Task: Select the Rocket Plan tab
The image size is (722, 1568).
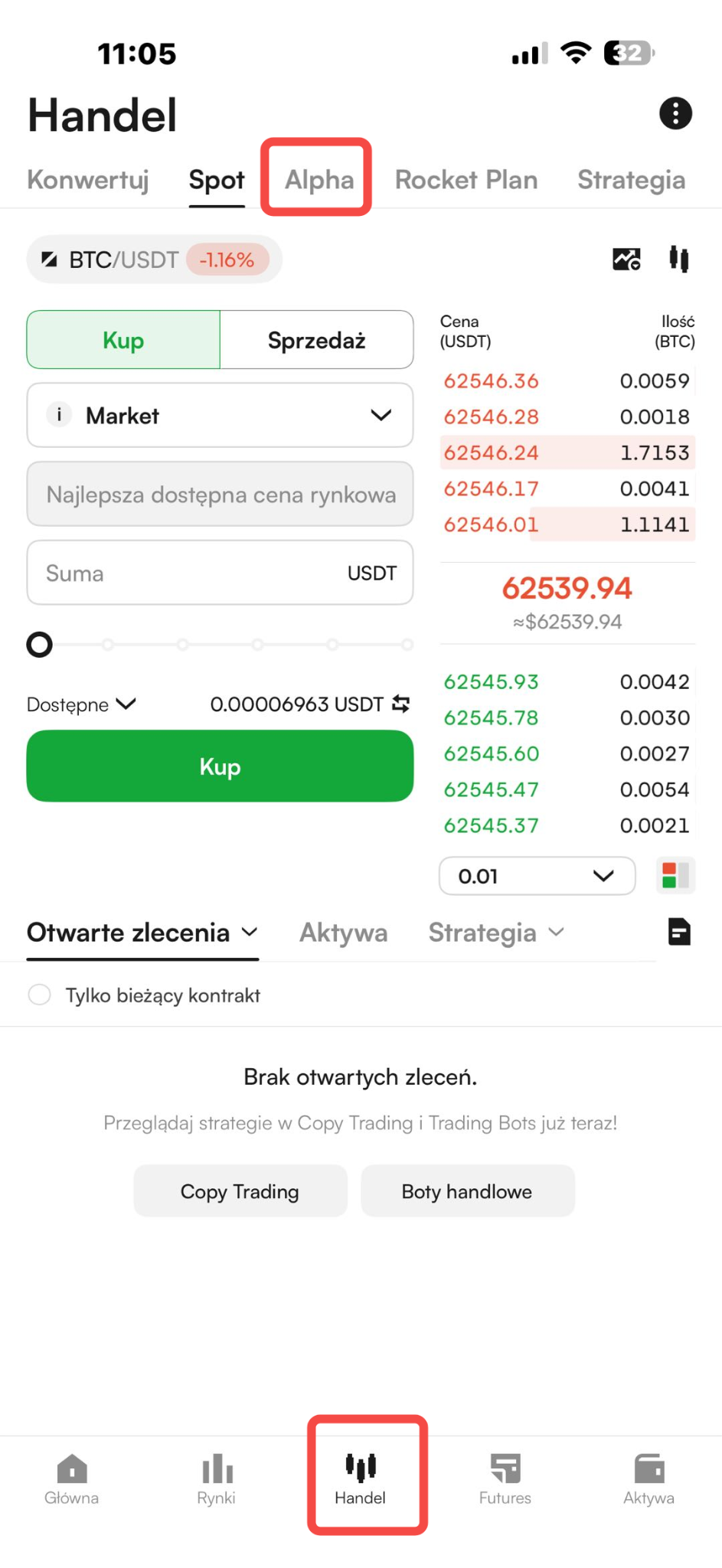Action: coord(466,180)
